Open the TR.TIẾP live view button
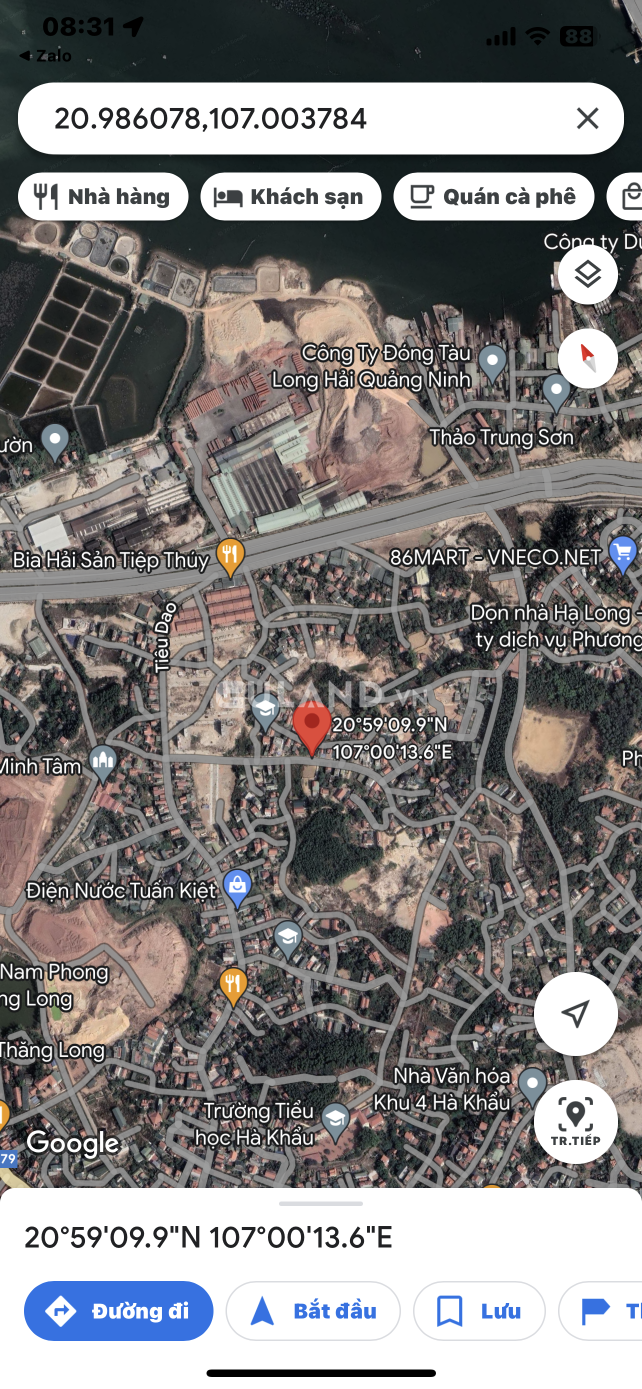 point(575,1121)
